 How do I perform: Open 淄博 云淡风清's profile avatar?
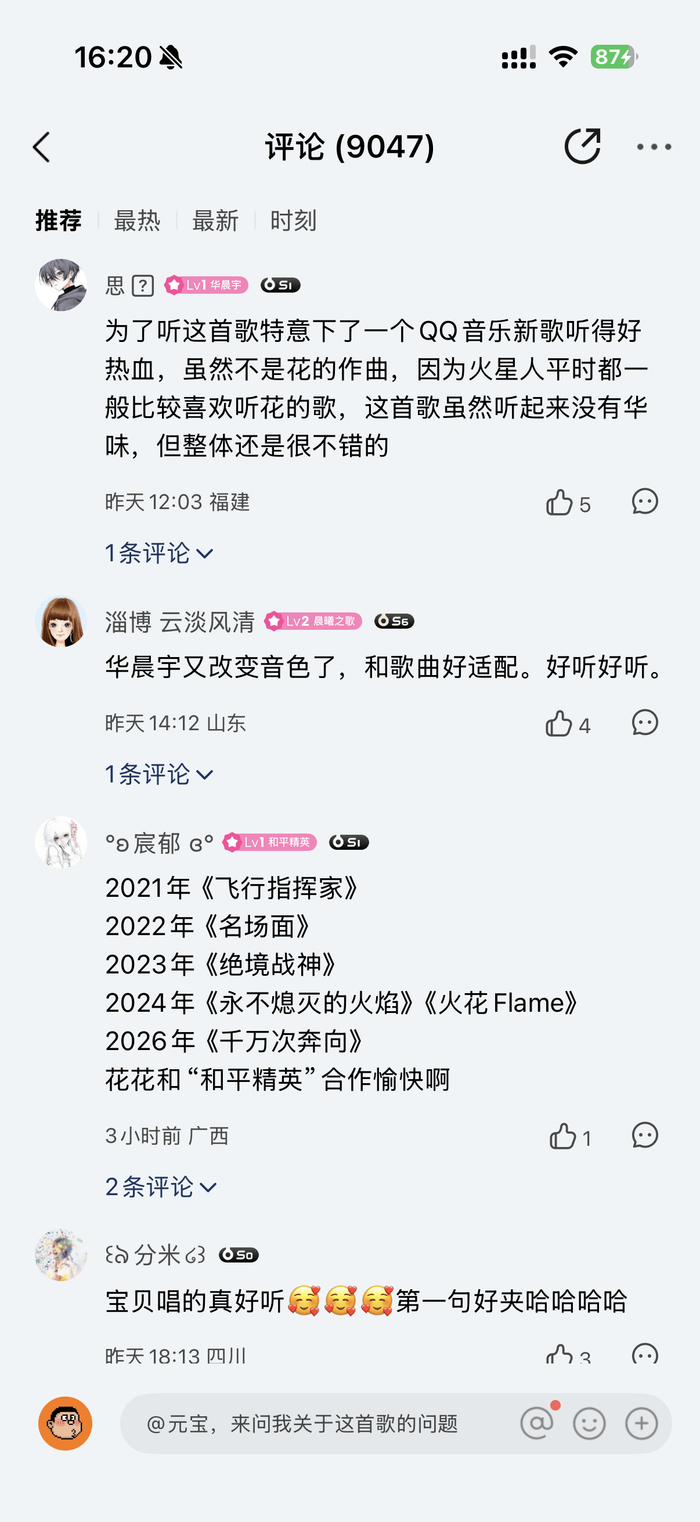tap(61, 623)
